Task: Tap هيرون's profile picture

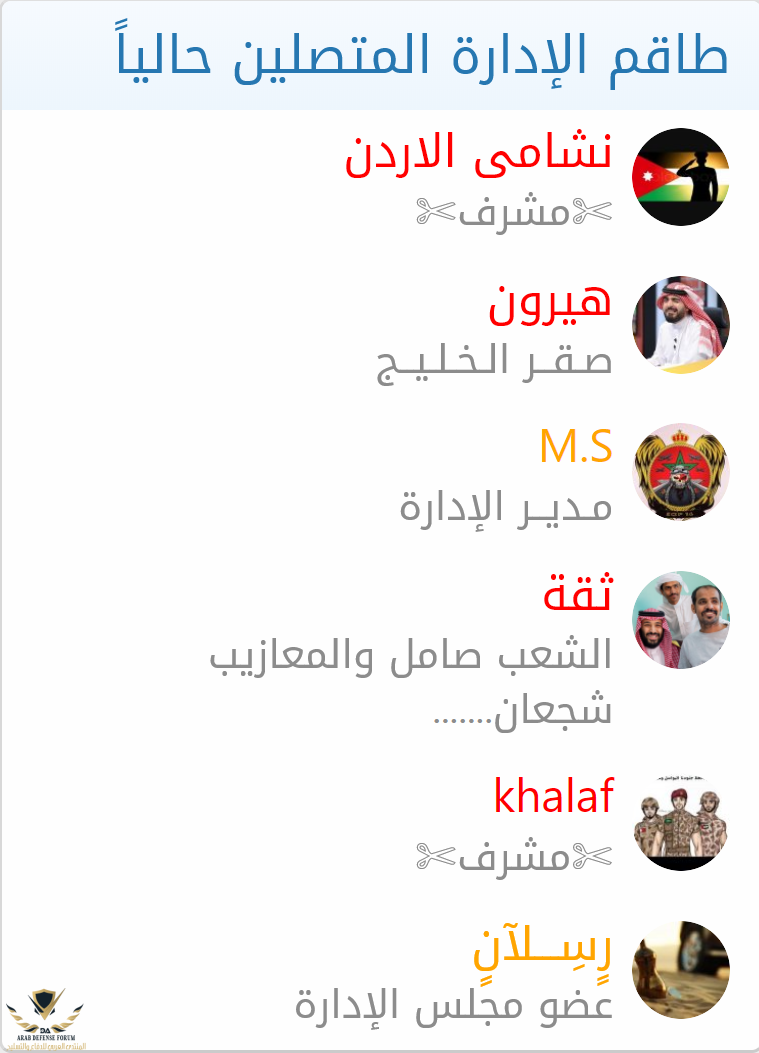Action: [x=680, y=325]
